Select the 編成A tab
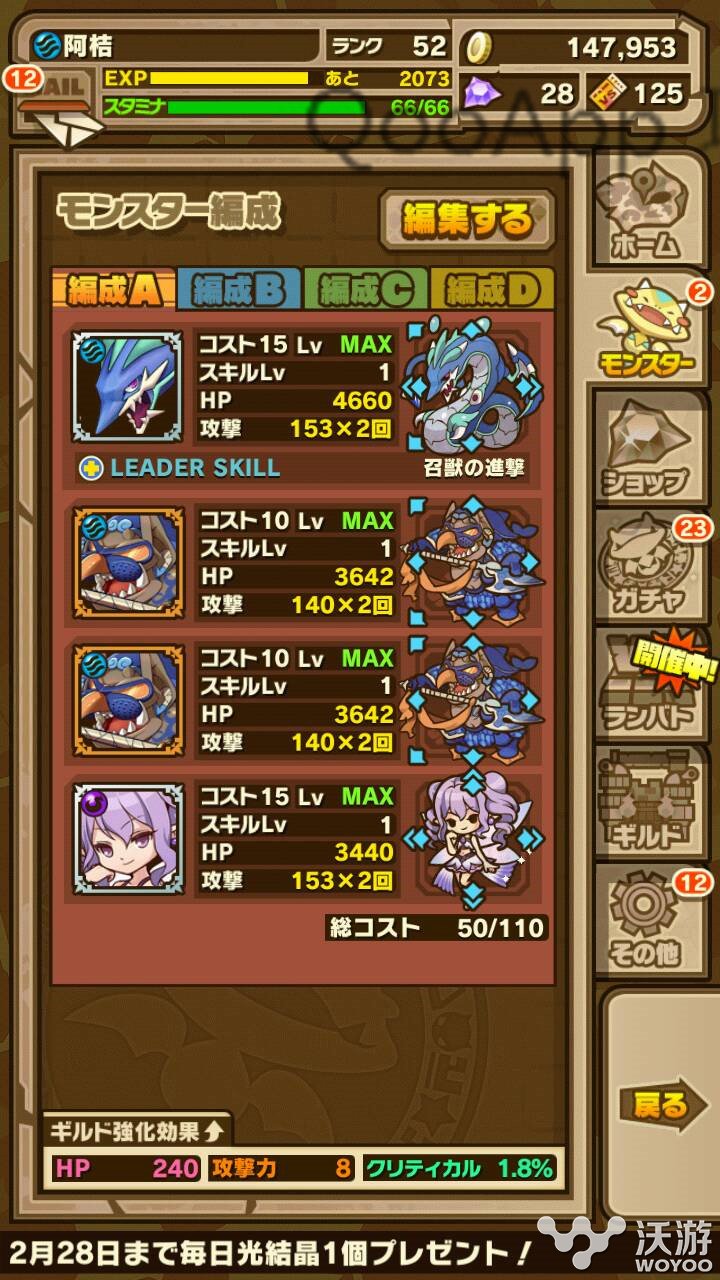Screen dimensions: 720x1280 tap(113, 290)
